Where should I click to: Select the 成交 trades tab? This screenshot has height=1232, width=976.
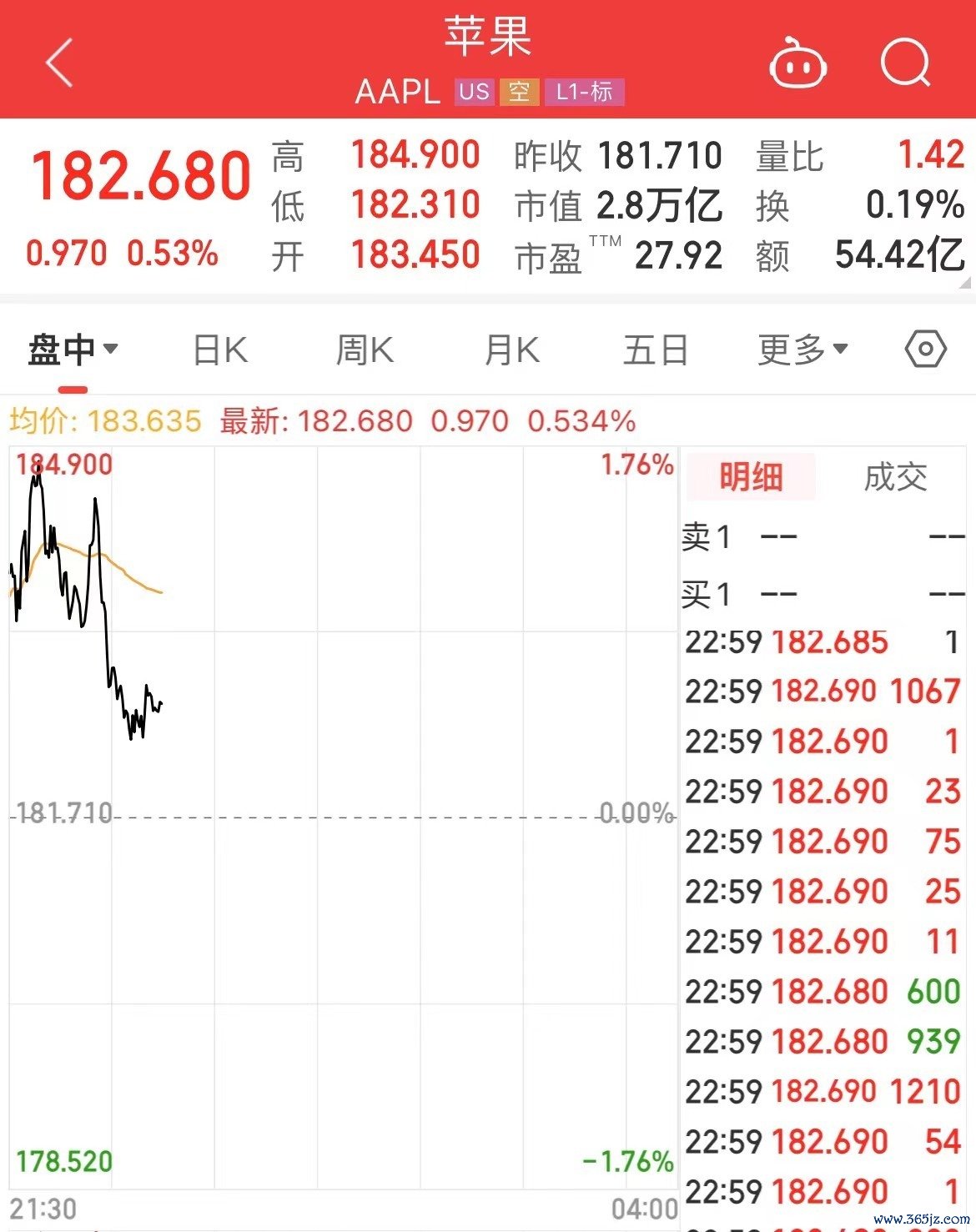[x=895, y=477]
